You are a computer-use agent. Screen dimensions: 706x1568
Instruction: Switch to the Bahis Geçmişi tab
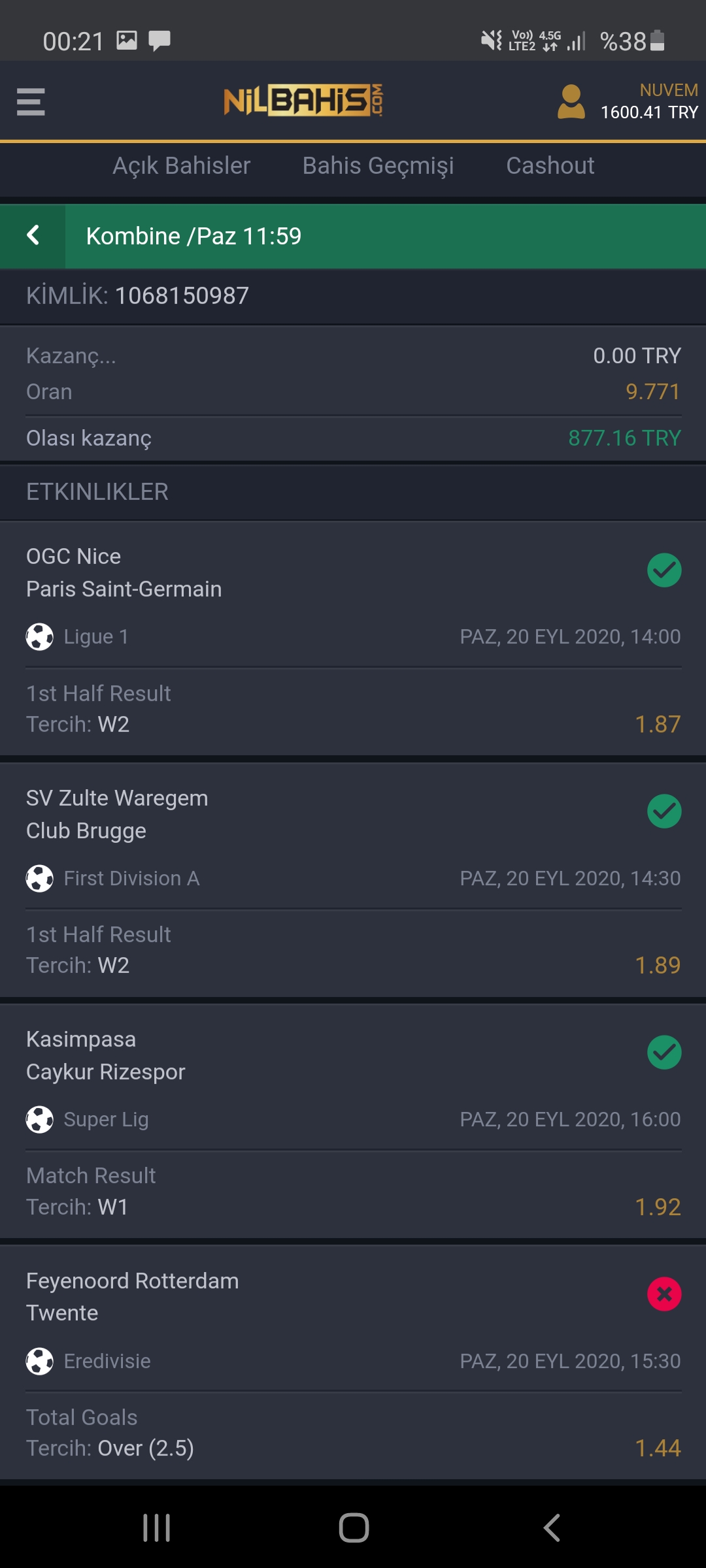tap(378, 166)
